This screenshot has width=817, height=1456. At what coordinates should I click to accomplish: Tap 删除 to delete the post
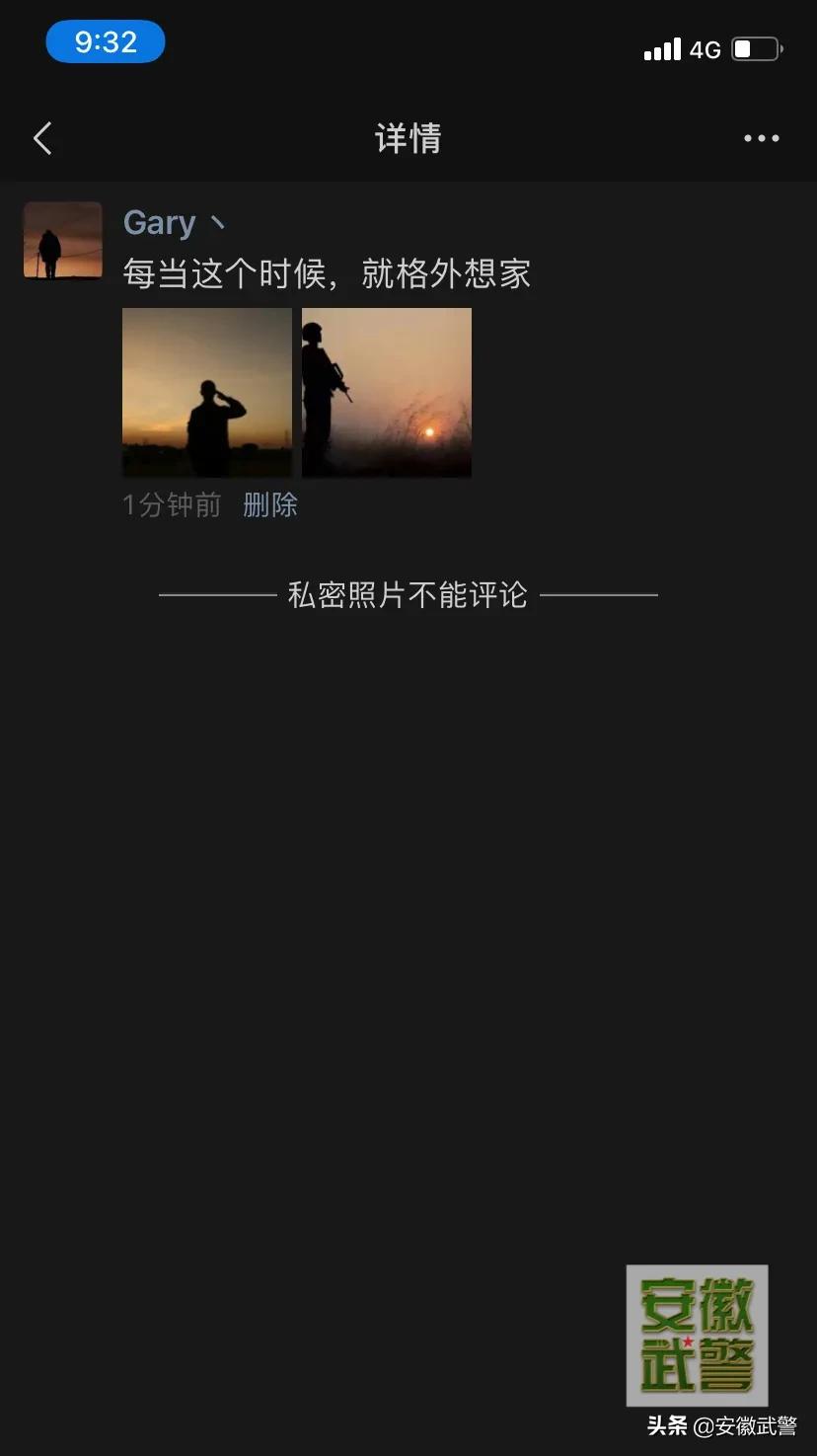268,504
